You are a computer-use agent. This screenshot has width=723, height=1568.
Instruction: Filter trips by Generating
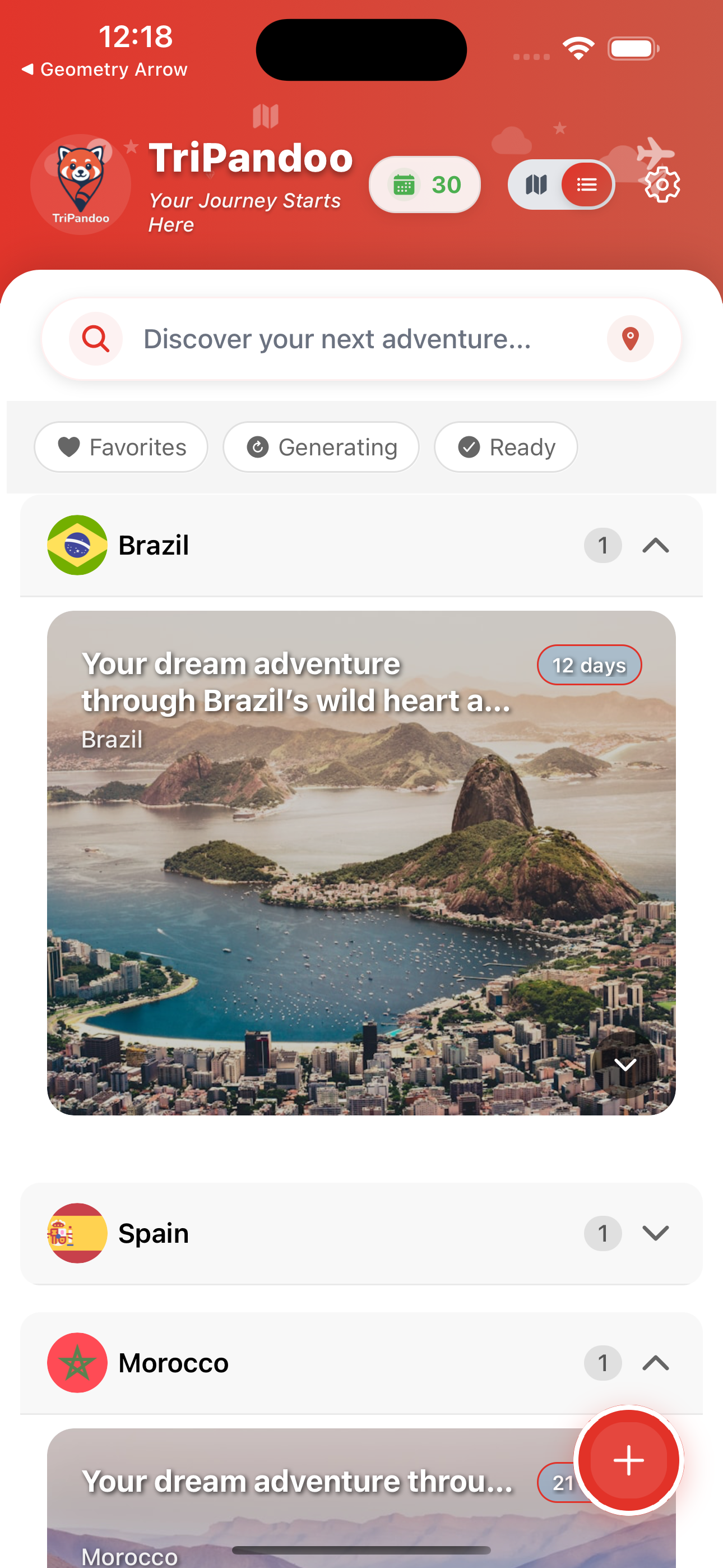tap(321, 448)
